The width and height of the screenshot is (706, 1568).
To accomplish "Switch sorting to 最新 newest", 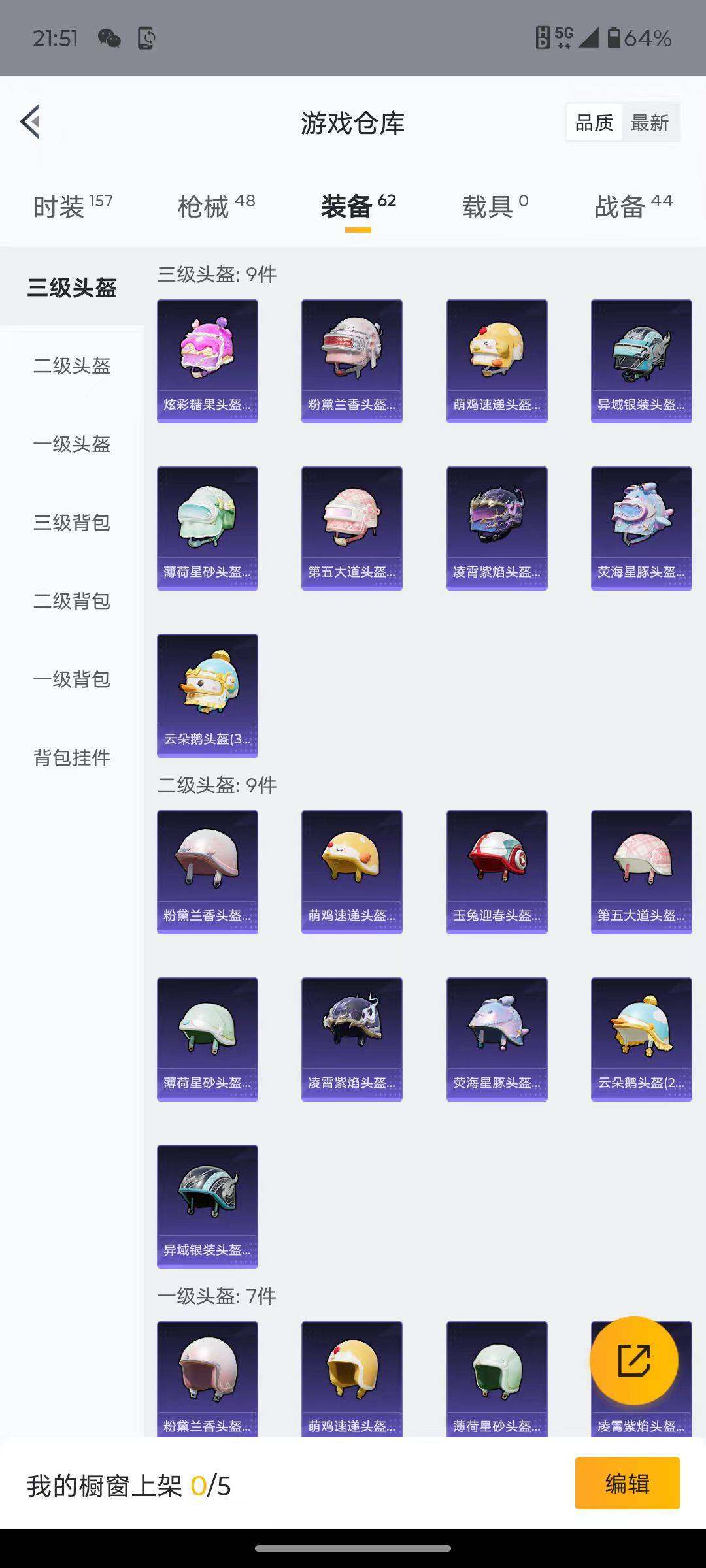I will pyautogui.click(x=650, y=122).
